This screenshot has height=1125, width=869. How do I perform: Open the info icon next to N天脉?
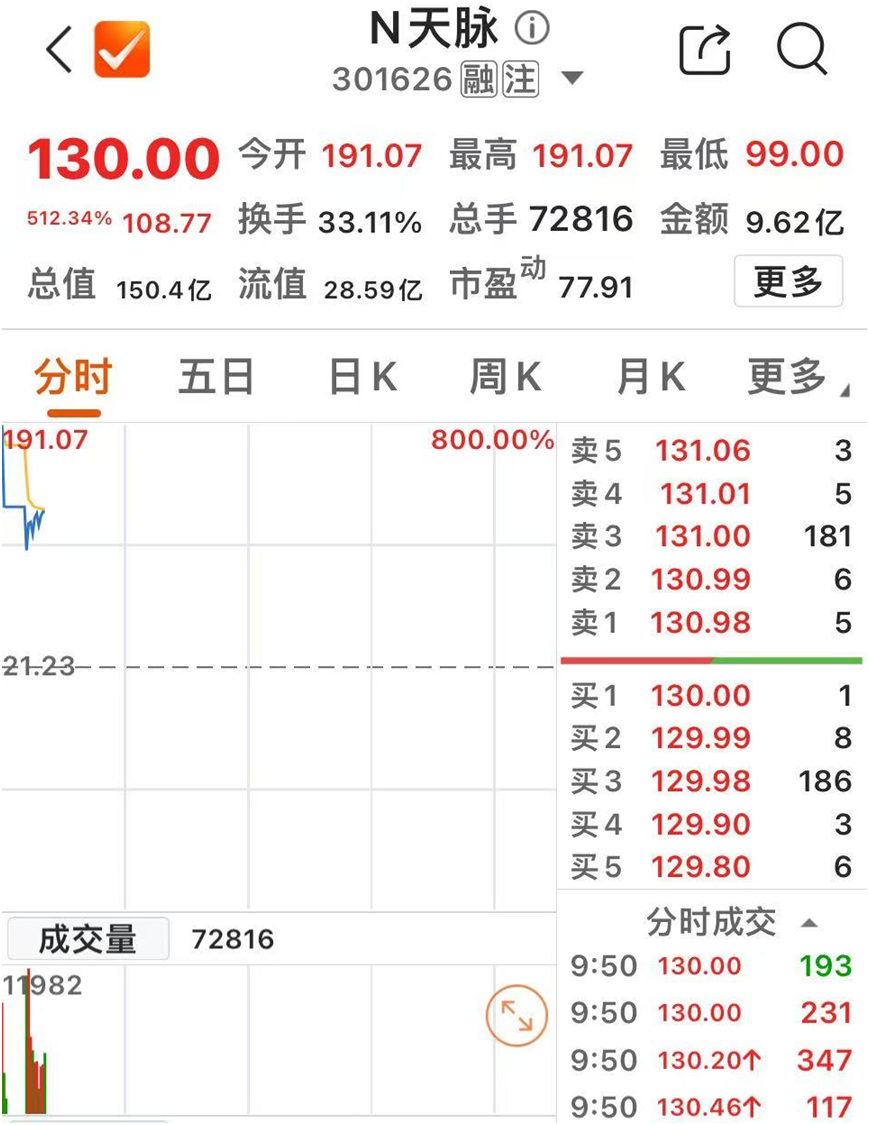(532, 30)
